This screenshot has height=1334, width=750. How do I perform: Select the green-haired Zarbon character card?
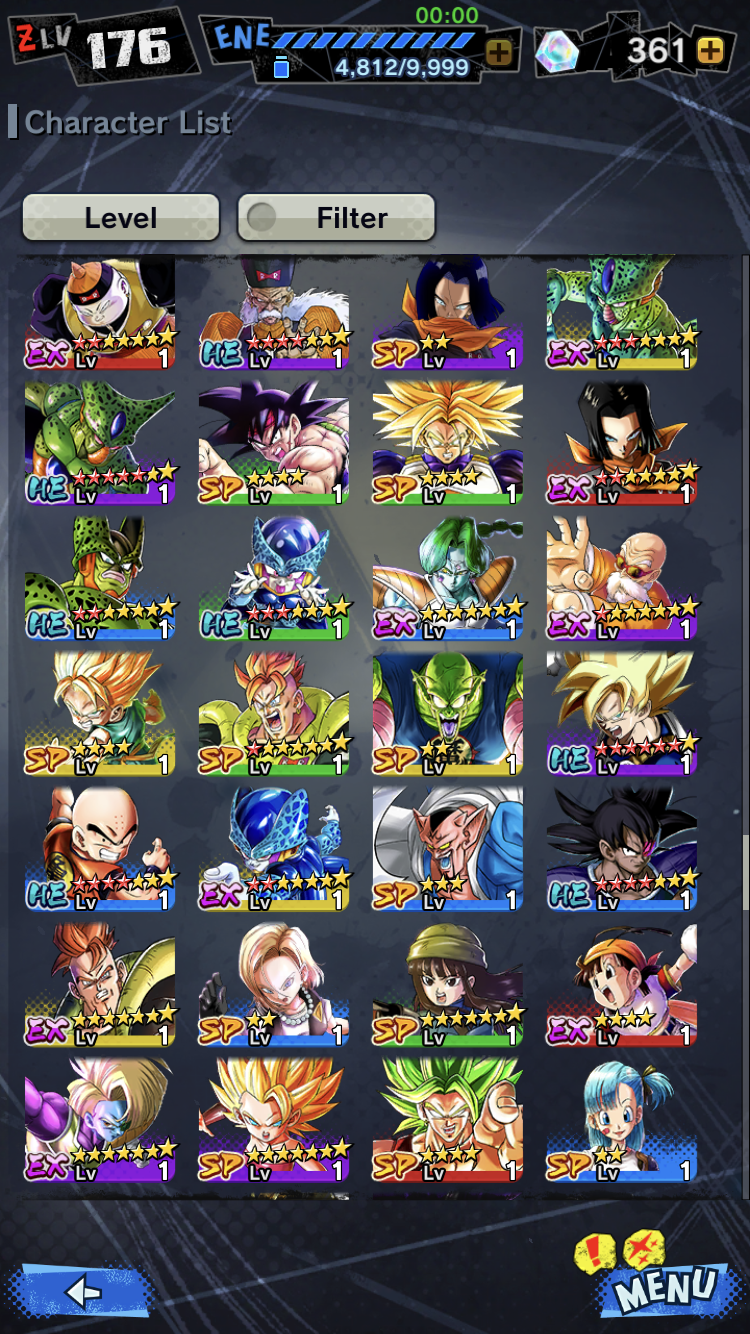[x=447, y=579]
